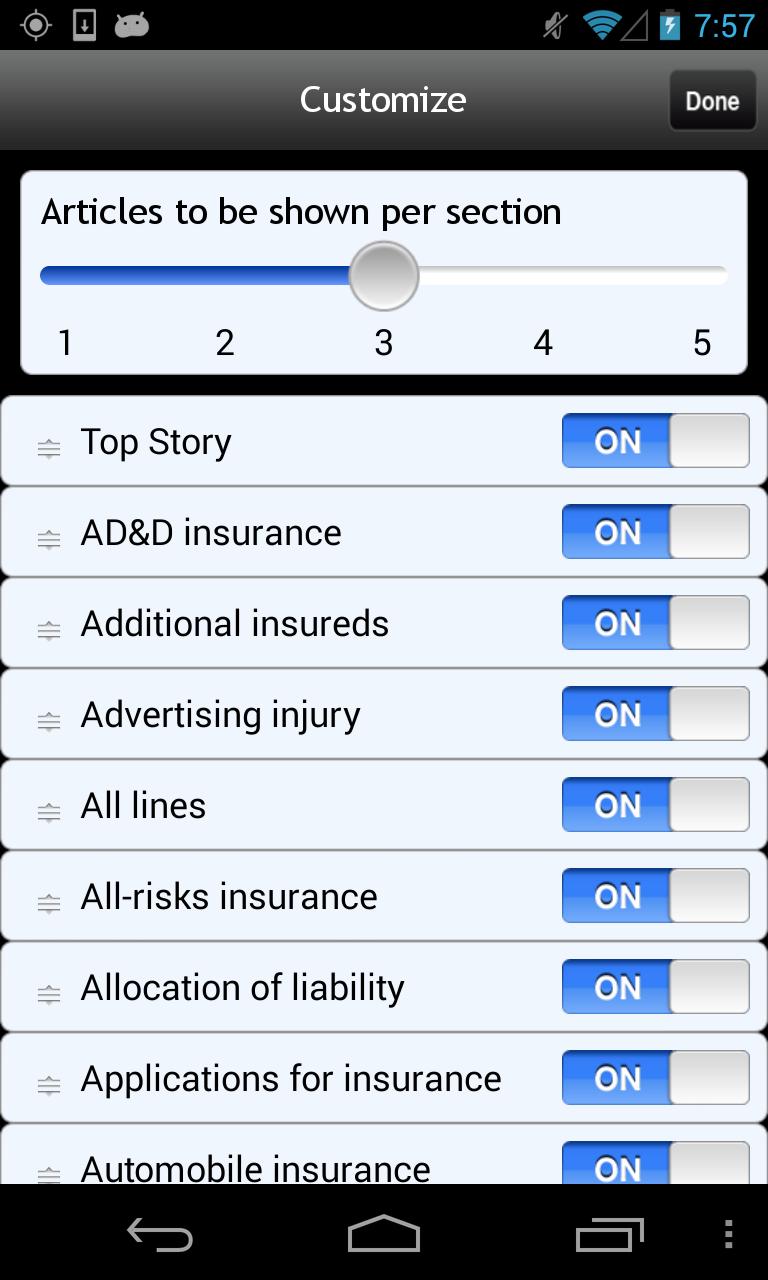Tap the overflow menu icon in navigation bar
Image resolution: width=768 pixels, height=1280 pixels.
click(726, 1234)
